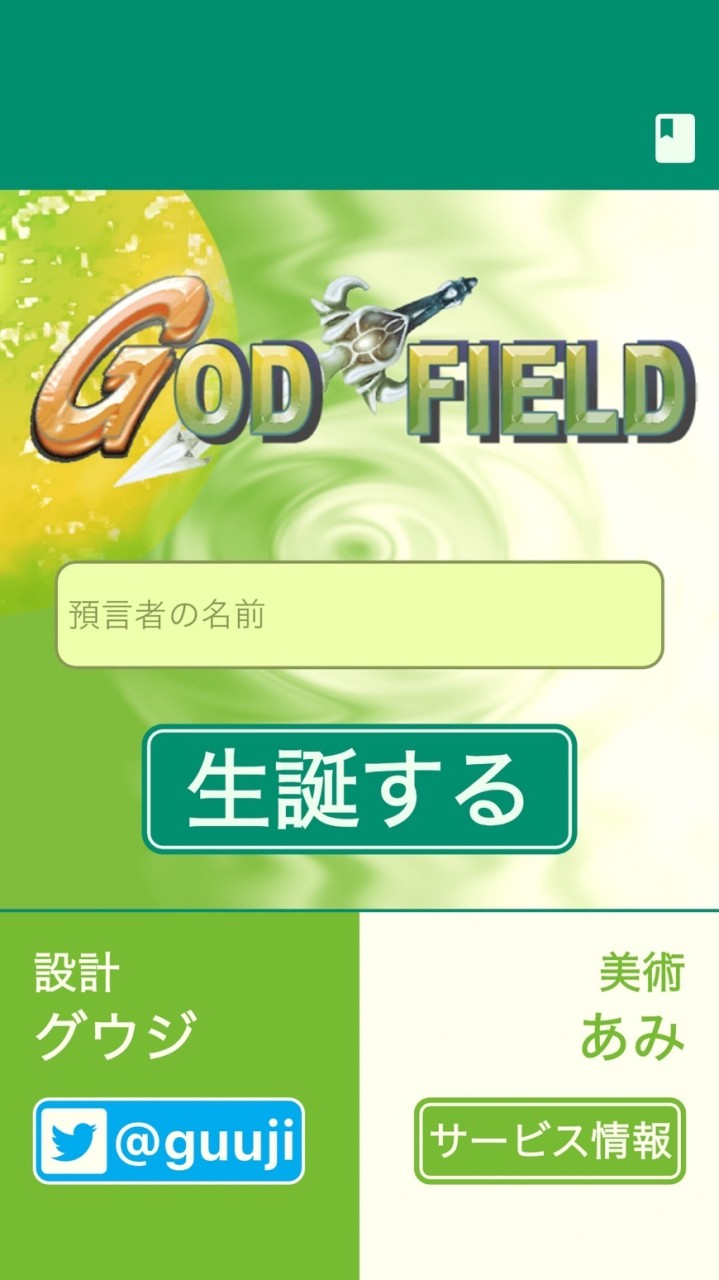The image size is (719, 1280).
Task: Focus the 預言者の名前 name field
Action: click(359, 615)
